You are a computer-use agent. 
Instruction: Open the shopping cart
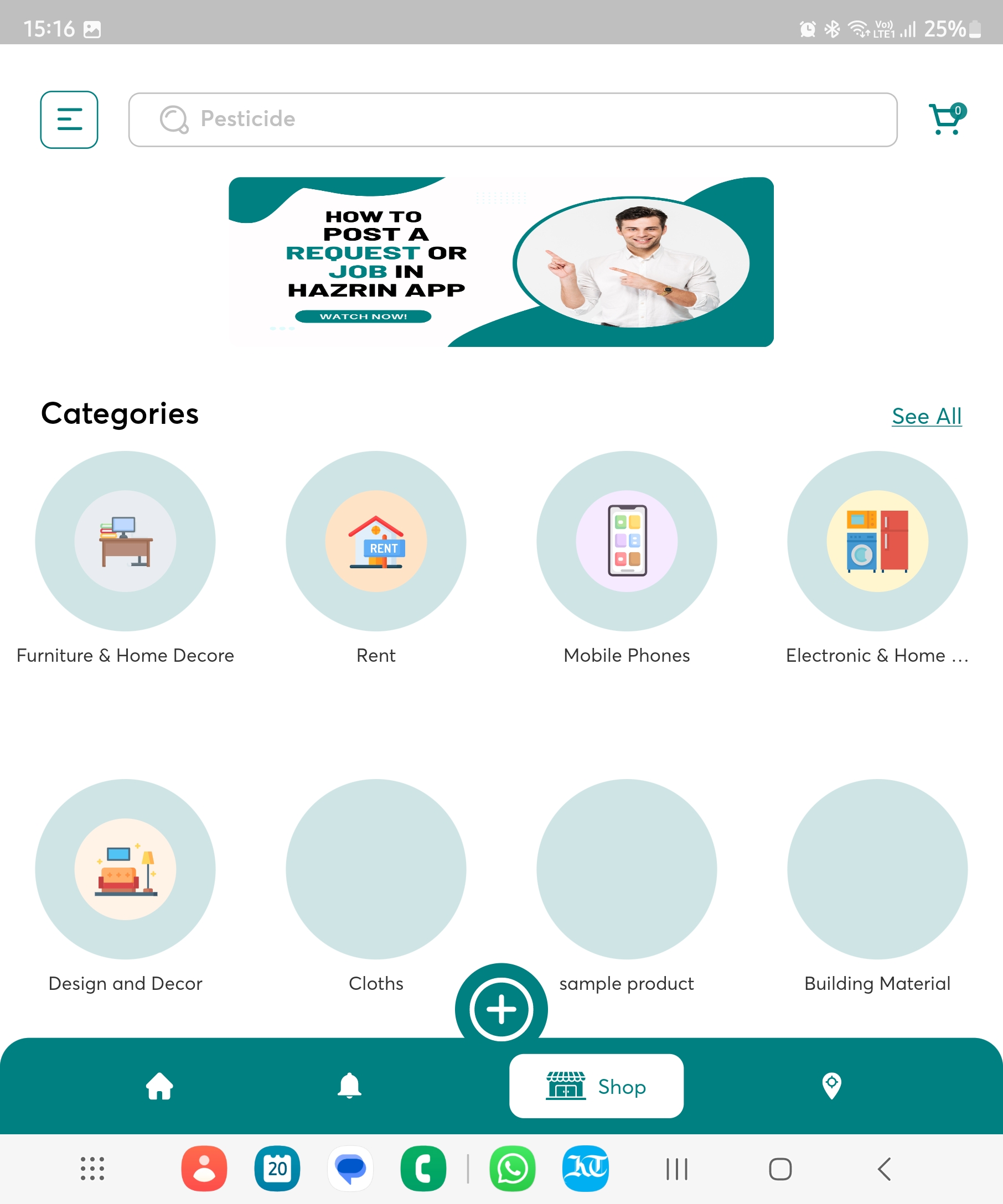[x=946, y=118]
